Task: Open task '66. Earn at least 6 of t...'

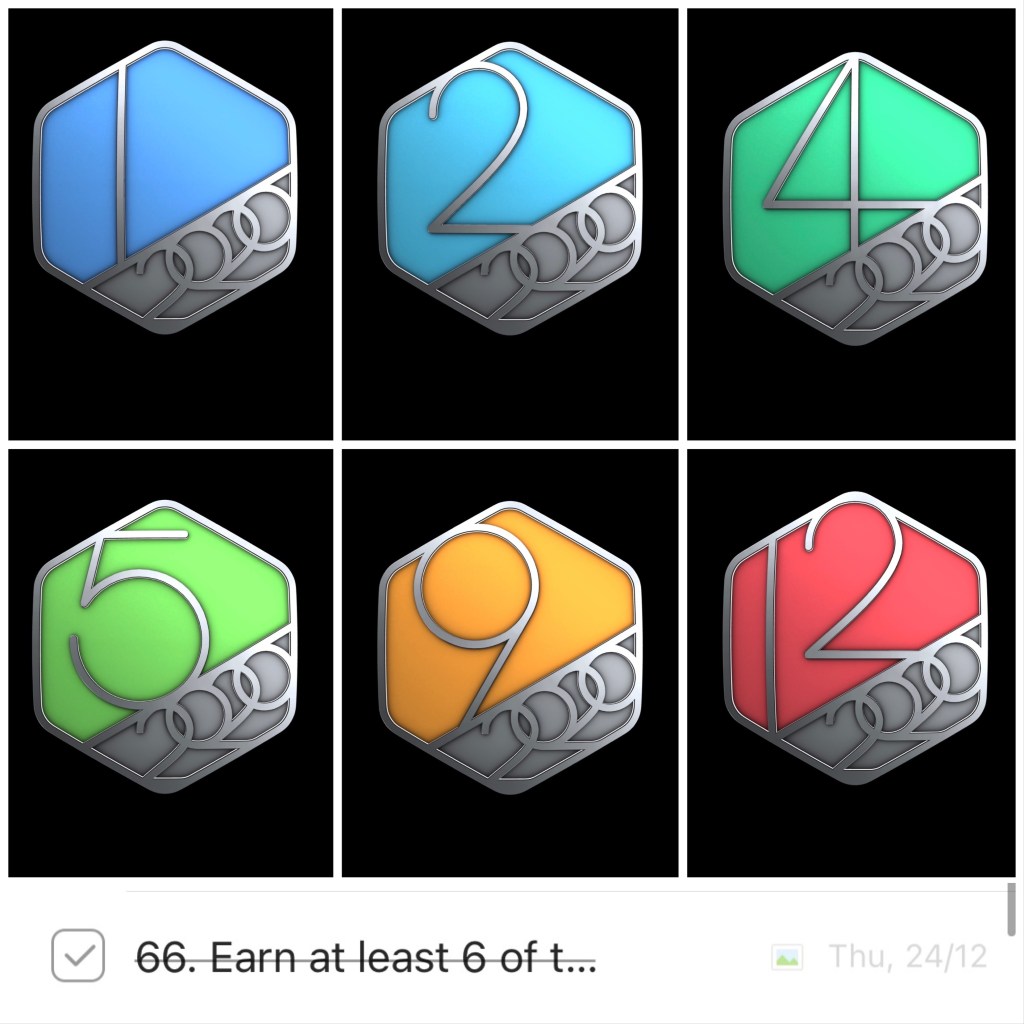Action: click(x=366, y=958)
